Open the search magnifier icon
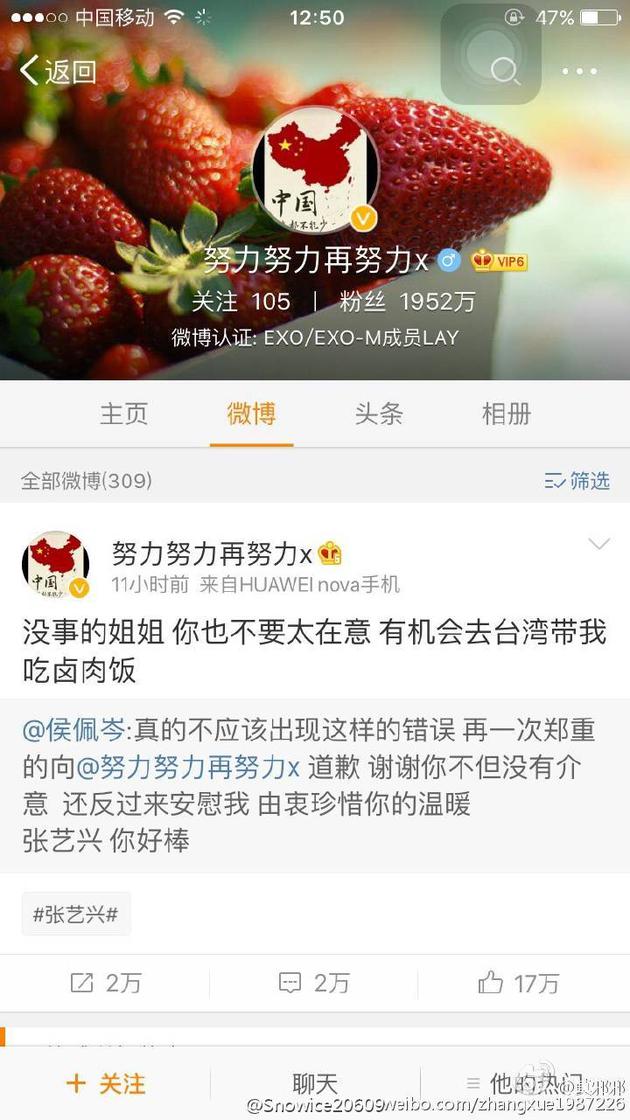Image resolution: width=630 pixels, height=1120 pixels. coord(503,71)
